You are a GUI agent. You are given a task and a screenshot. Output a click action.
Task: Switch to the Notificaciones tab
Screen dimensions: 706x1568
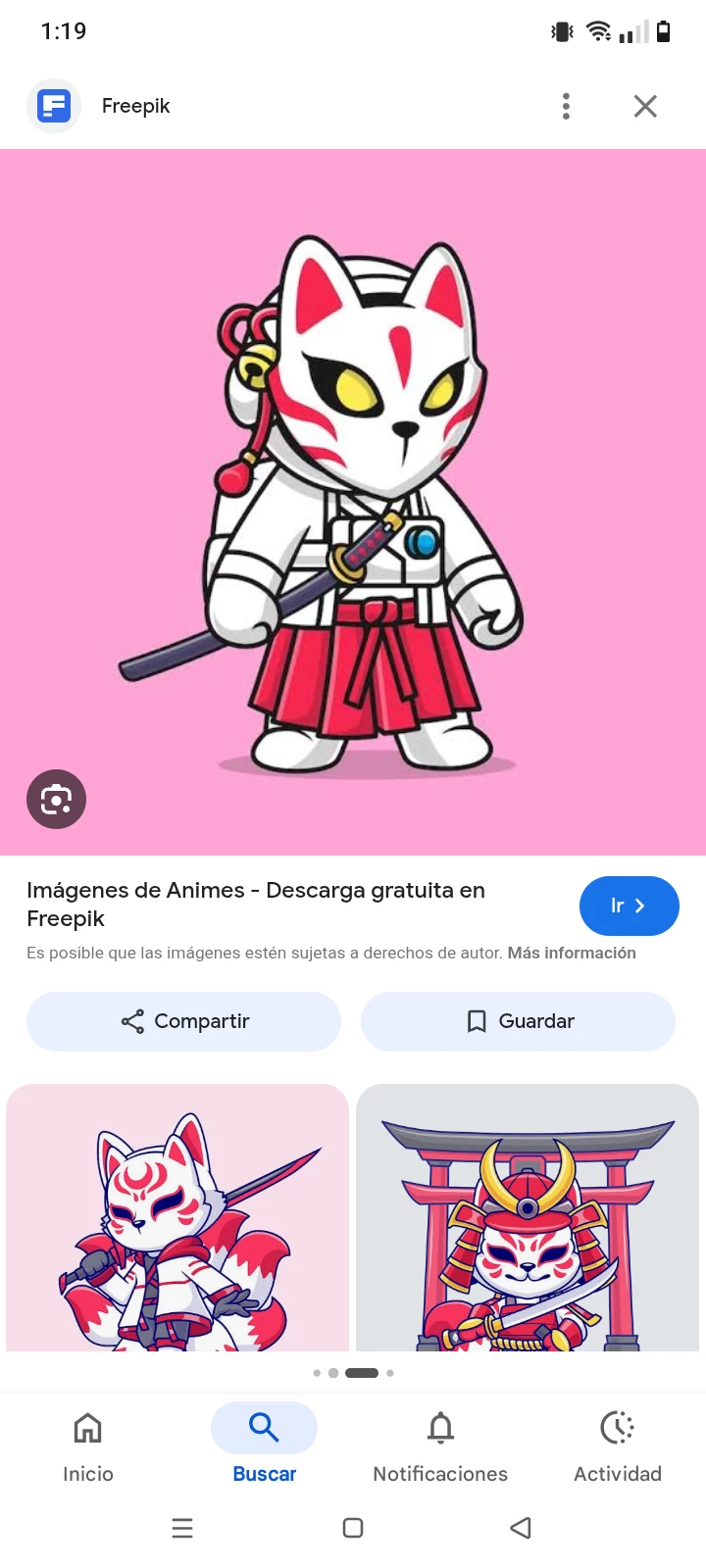click(440, 1446)
